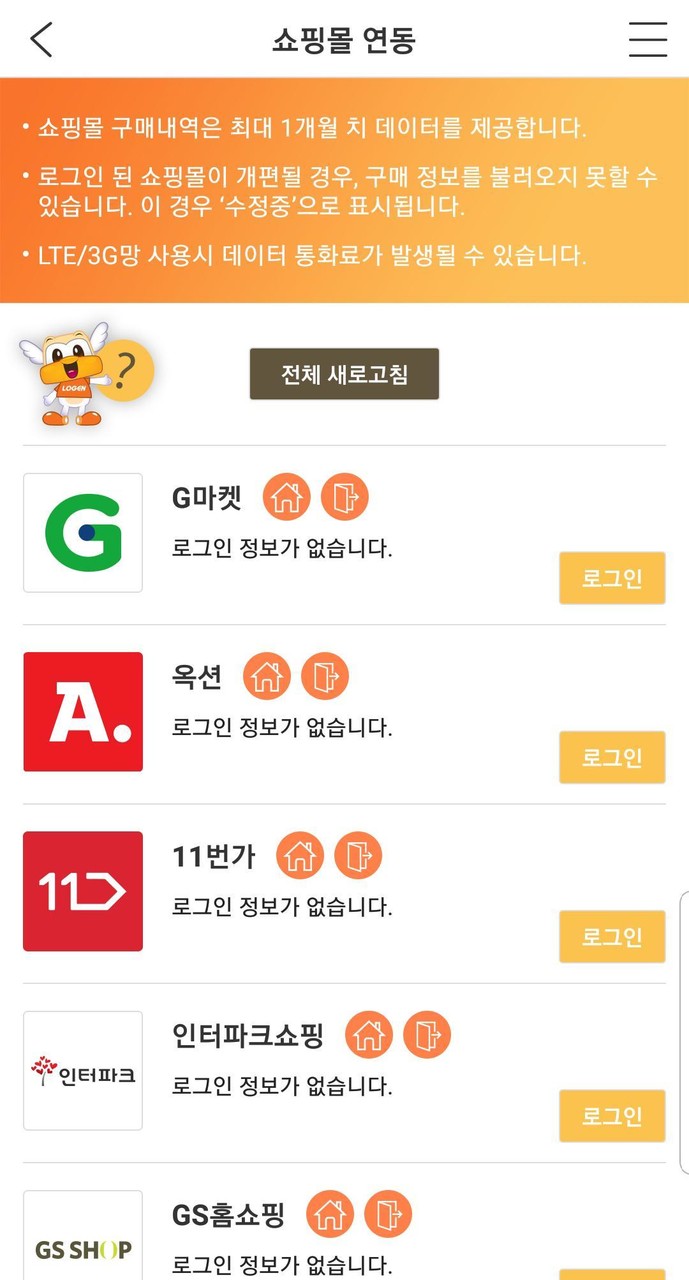
Task: Tap the door icon next to 옥션
Action: coord(325,676)
